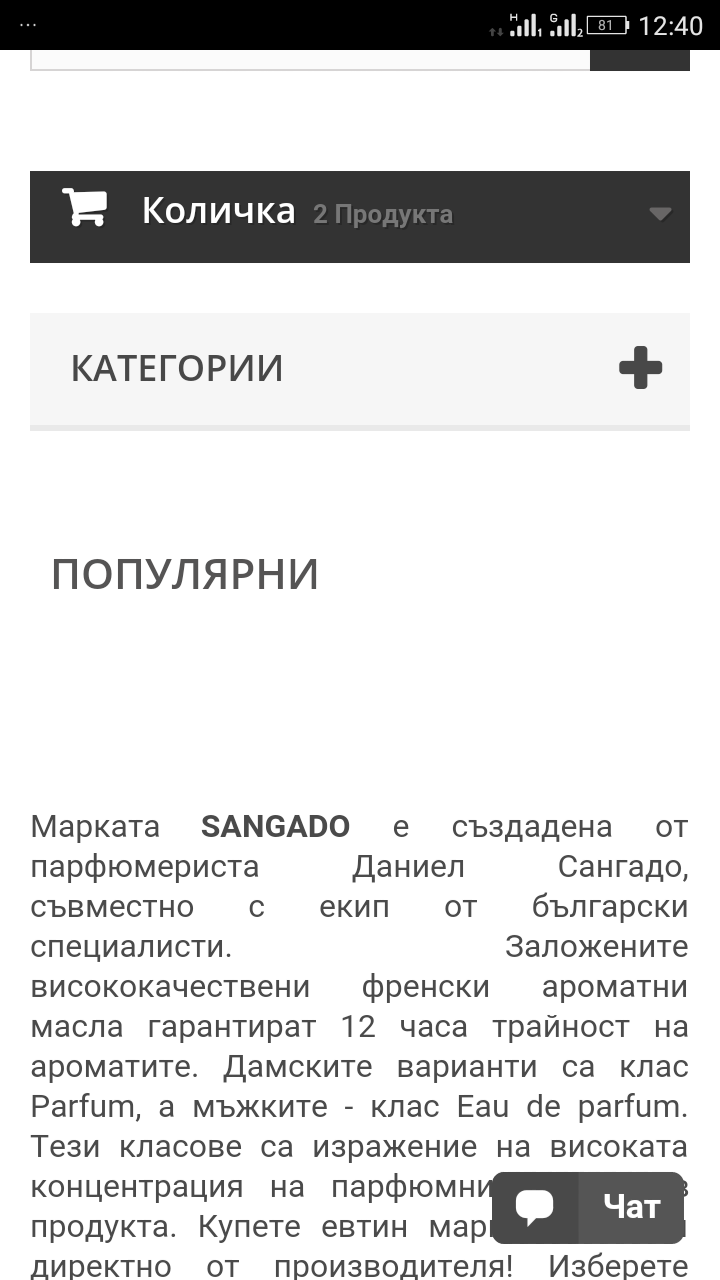Expand the Количка cart dropdown

coord(360,216)
